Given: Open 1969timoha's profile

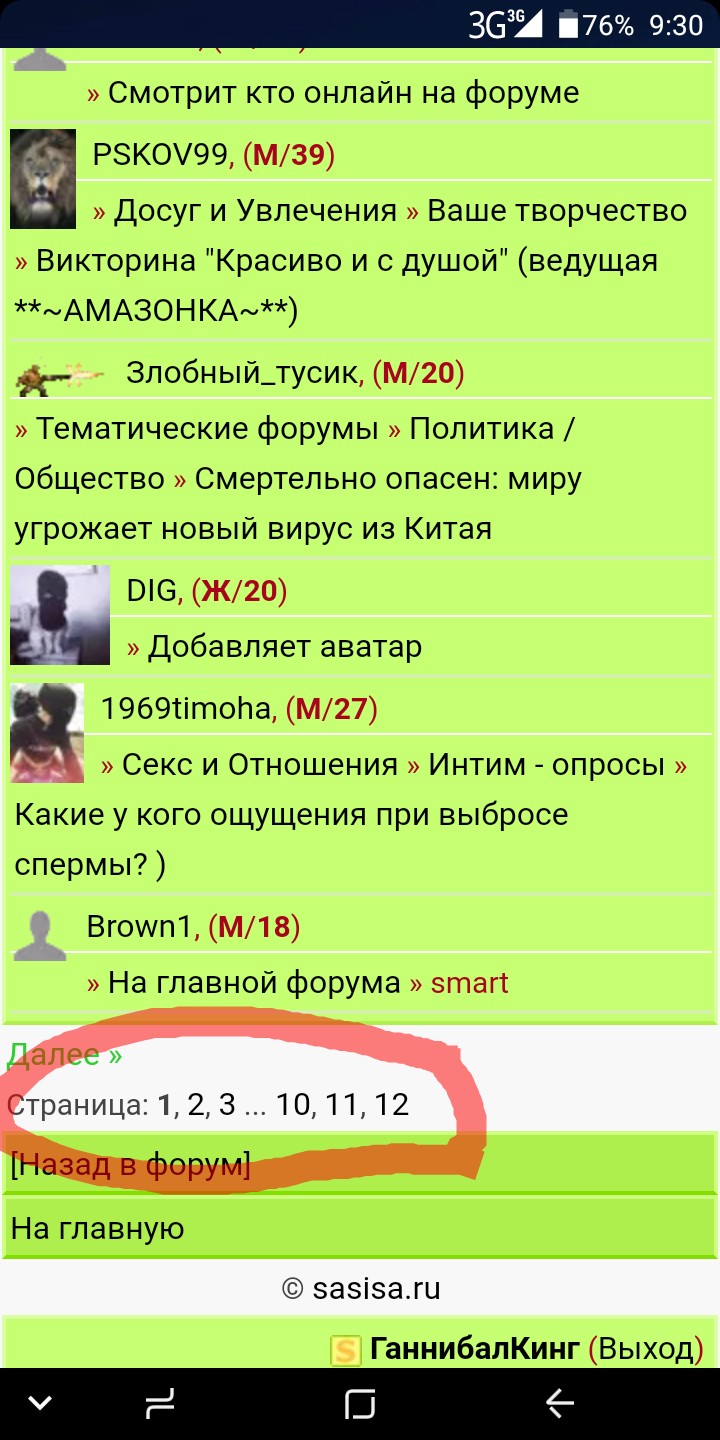Looking at the screenshot, I should [186, 709].
